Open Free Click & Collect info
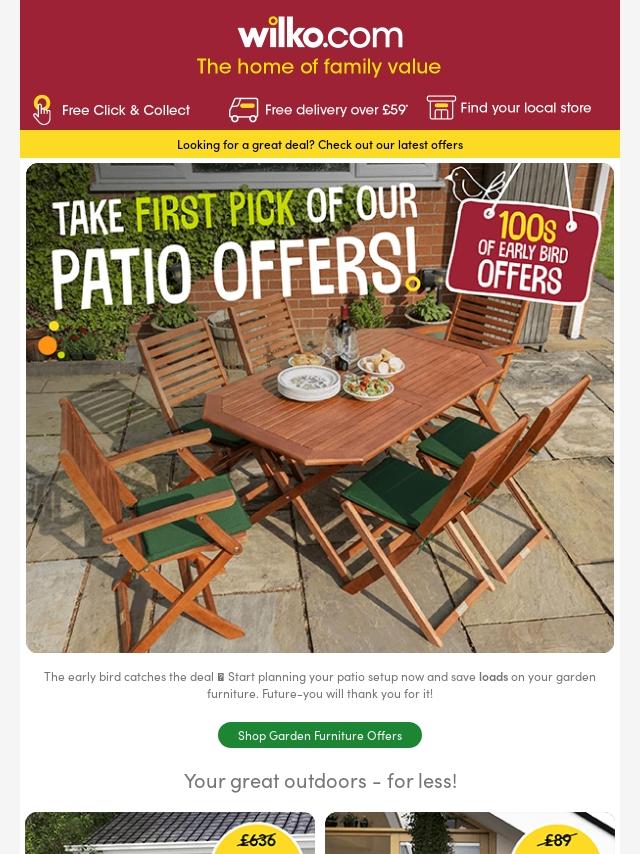The height and width of the screenshot is (854, 640). 112,110
